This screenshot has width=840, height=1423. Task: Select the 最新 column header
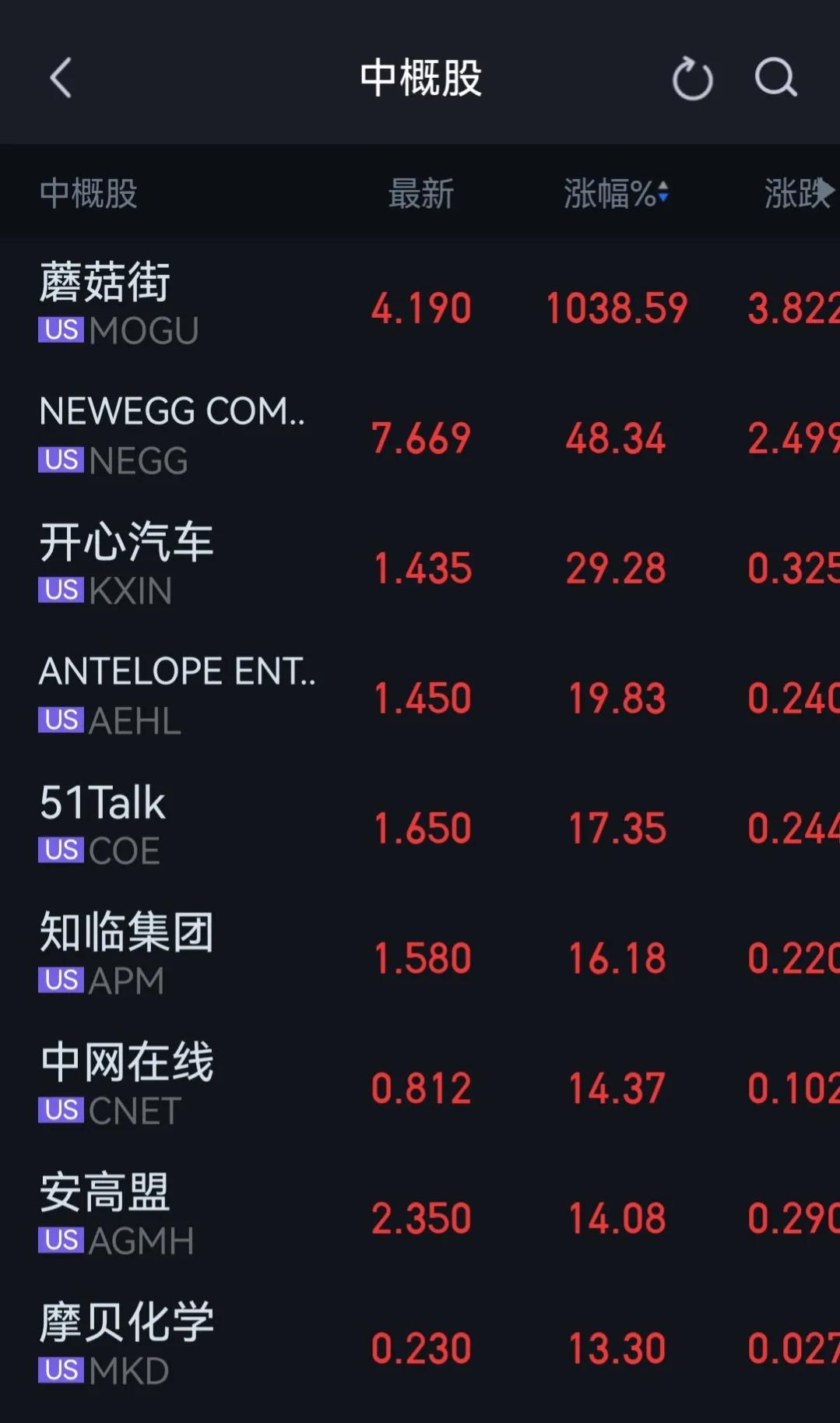421,193
